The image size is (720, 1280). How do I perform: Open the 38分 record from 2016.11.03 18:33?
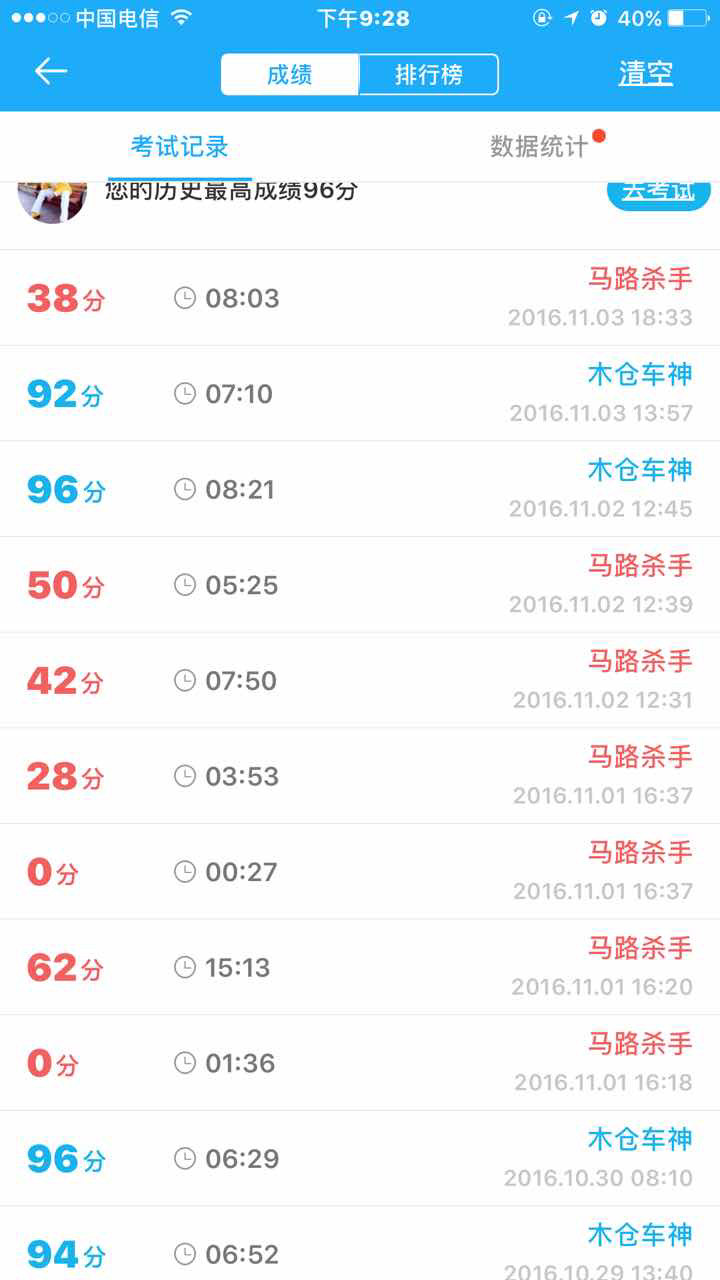360,298
